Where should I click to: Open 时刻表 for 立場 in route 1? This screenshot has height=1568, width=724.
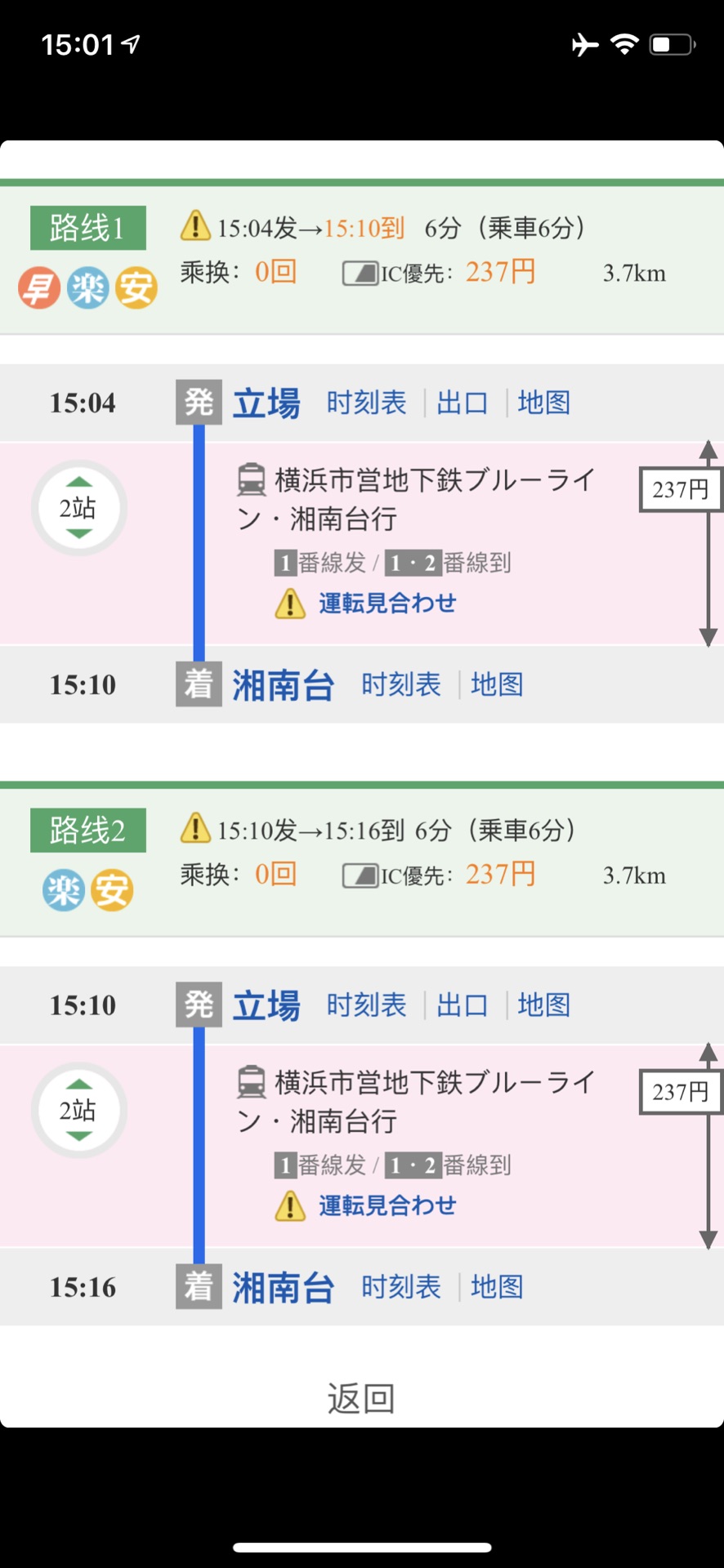[x=366, y=403]
